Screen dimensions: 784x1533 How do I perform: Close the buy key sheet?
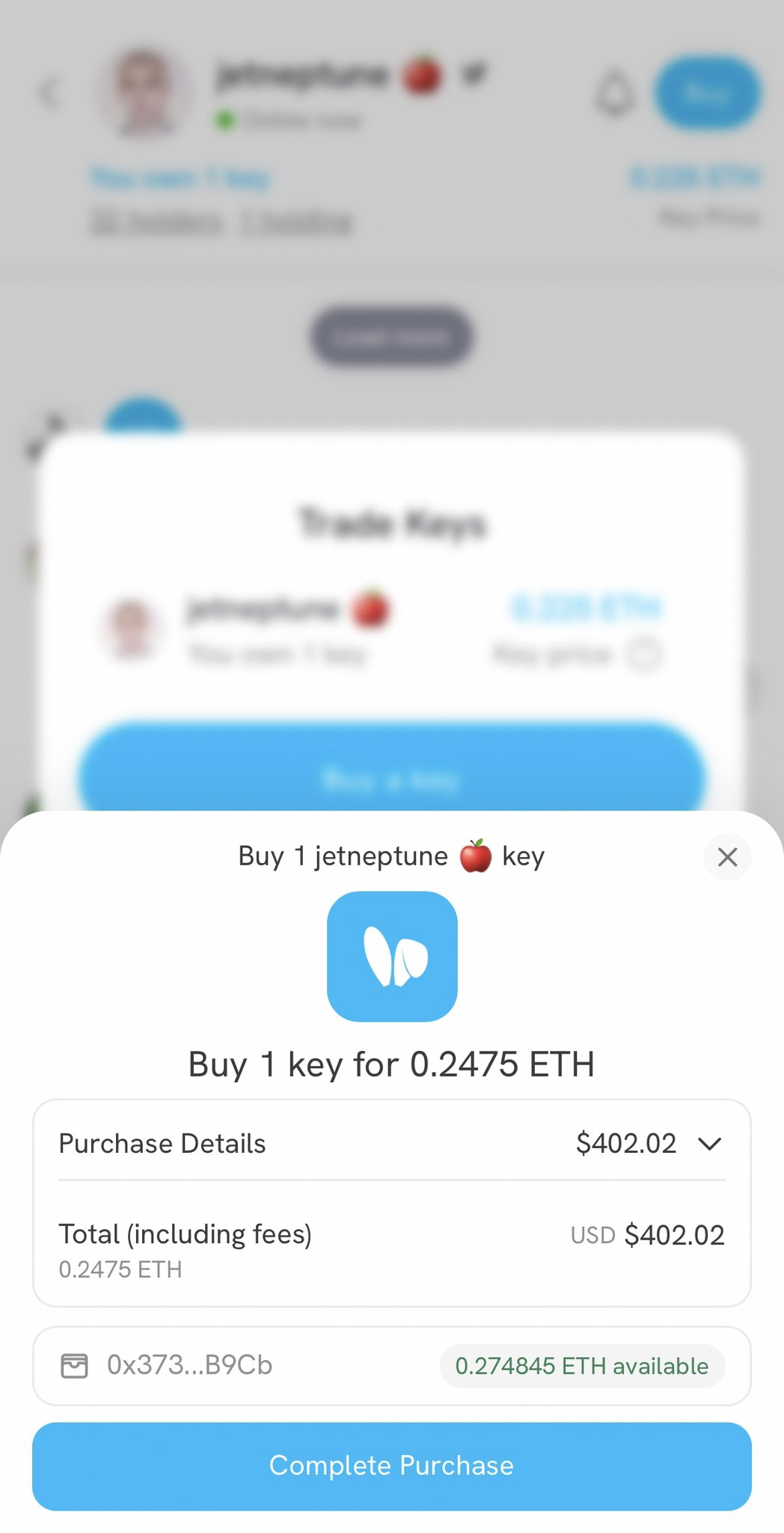click(x=727, y=857)
